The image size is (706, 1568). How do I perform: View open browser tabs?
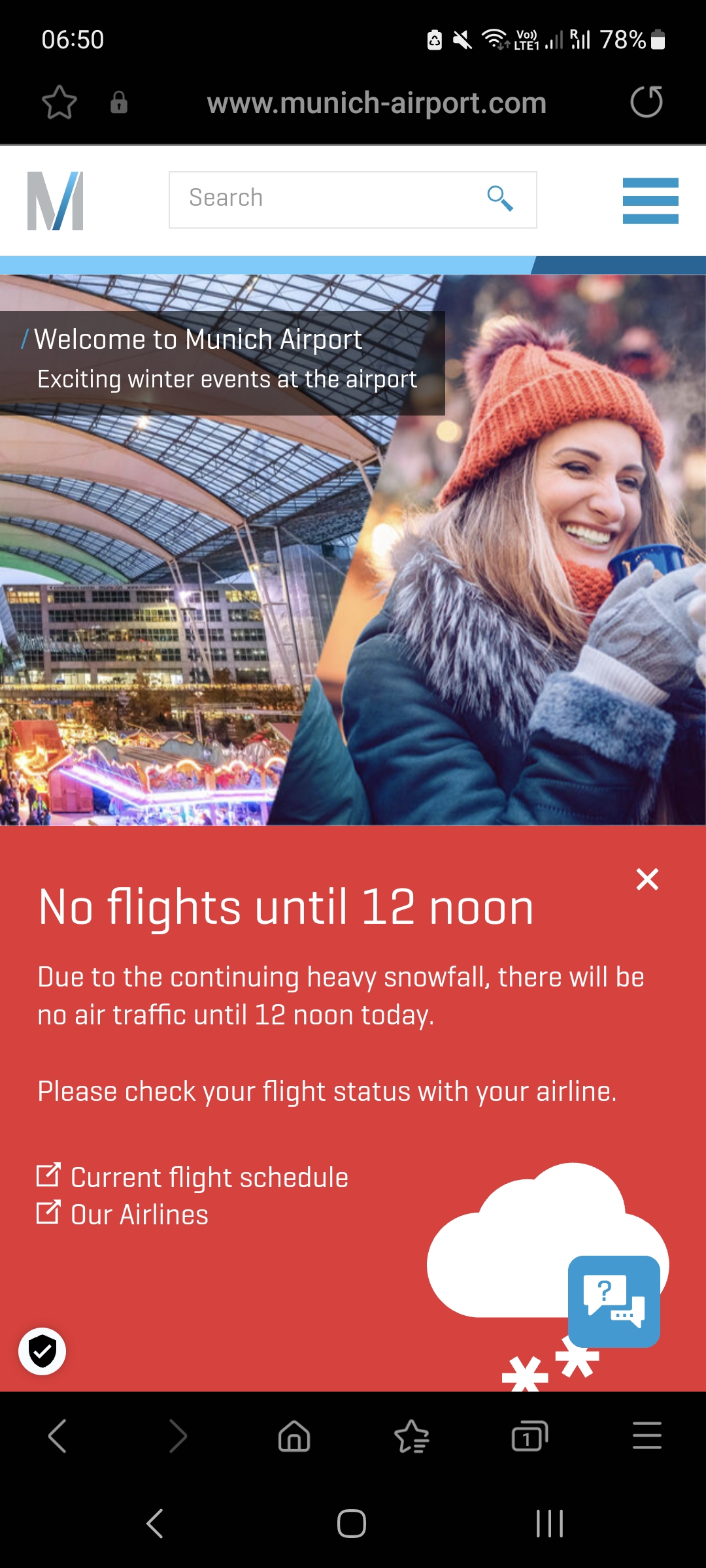coord(529,1436)
